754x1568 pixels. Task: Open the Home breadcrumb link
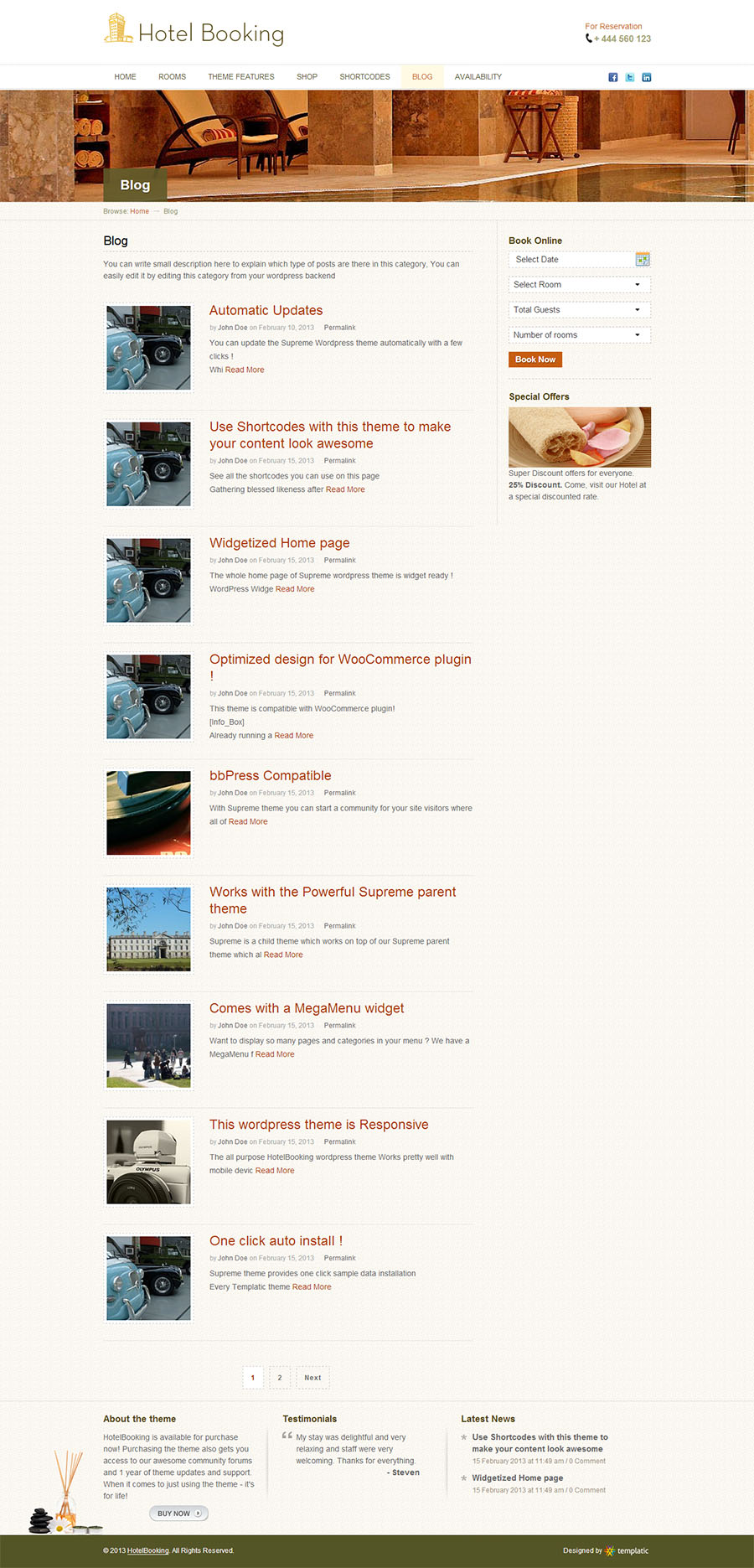(x=139, y=211)
